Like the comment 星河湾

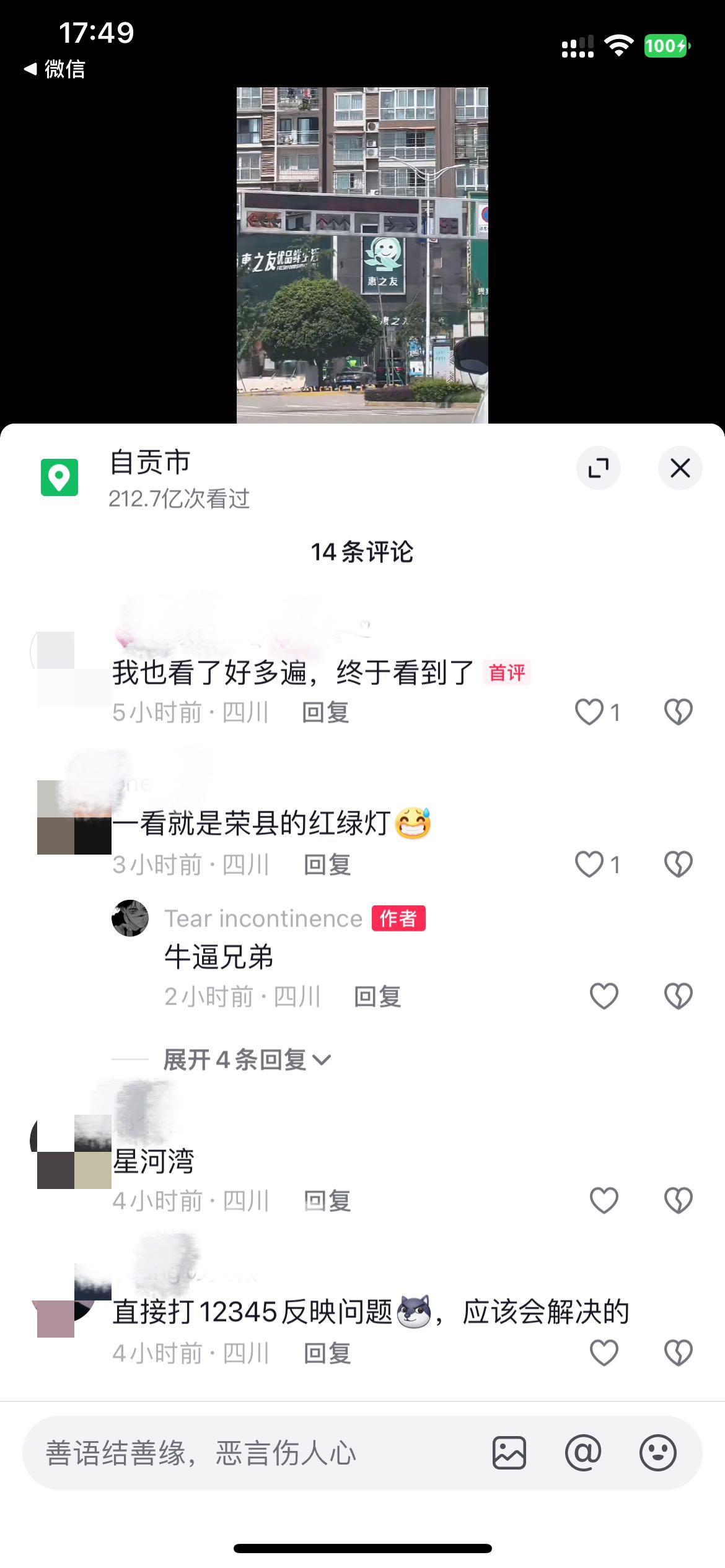(x=604, y=1201)
